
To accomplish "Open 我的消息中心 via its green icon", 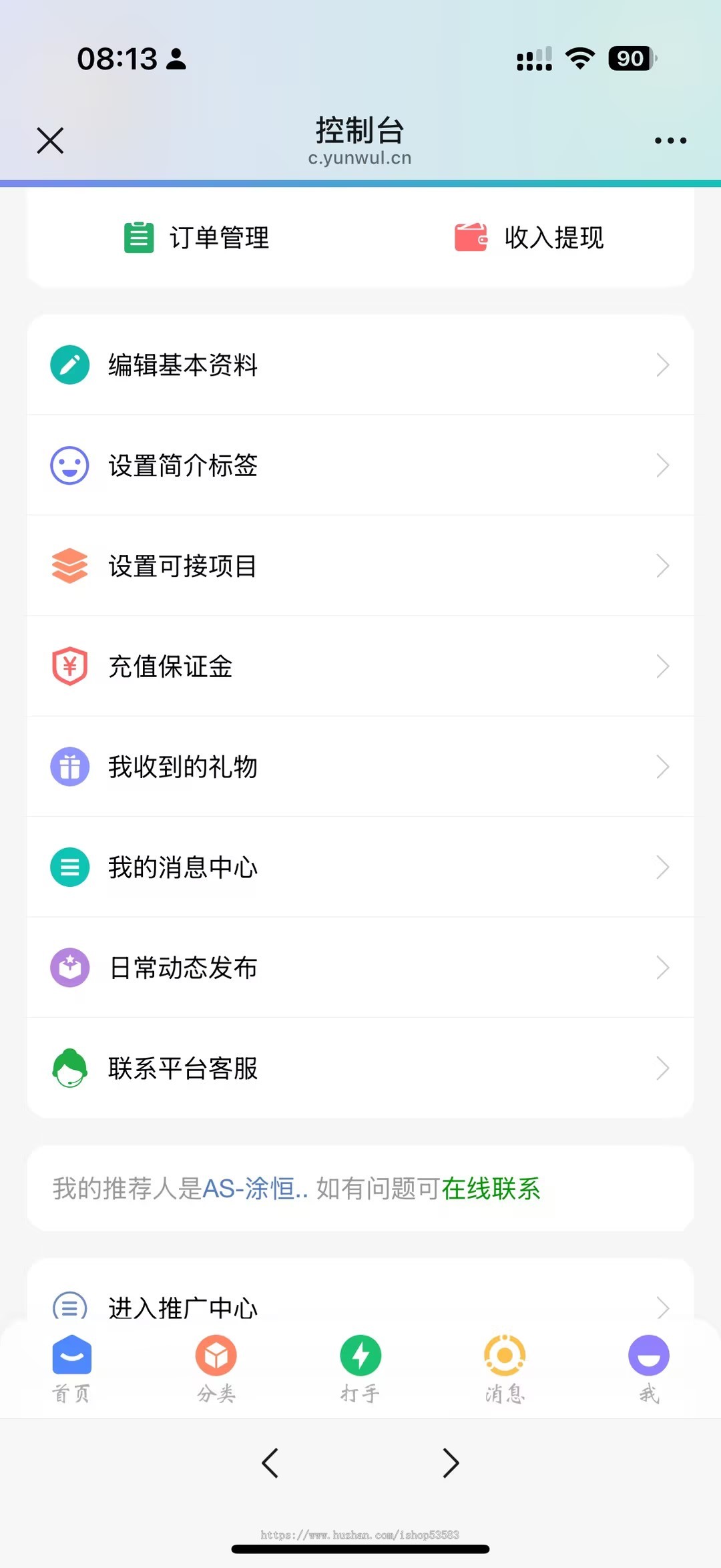I will (69, 867).
